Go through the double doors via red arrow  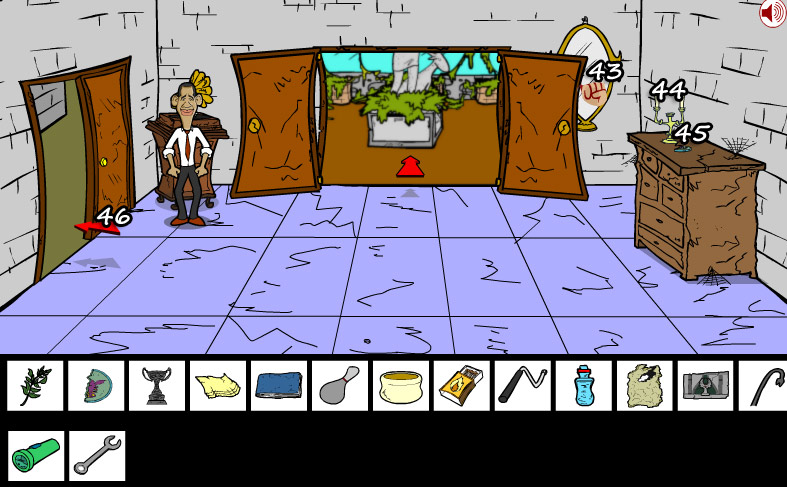point(407,167)
